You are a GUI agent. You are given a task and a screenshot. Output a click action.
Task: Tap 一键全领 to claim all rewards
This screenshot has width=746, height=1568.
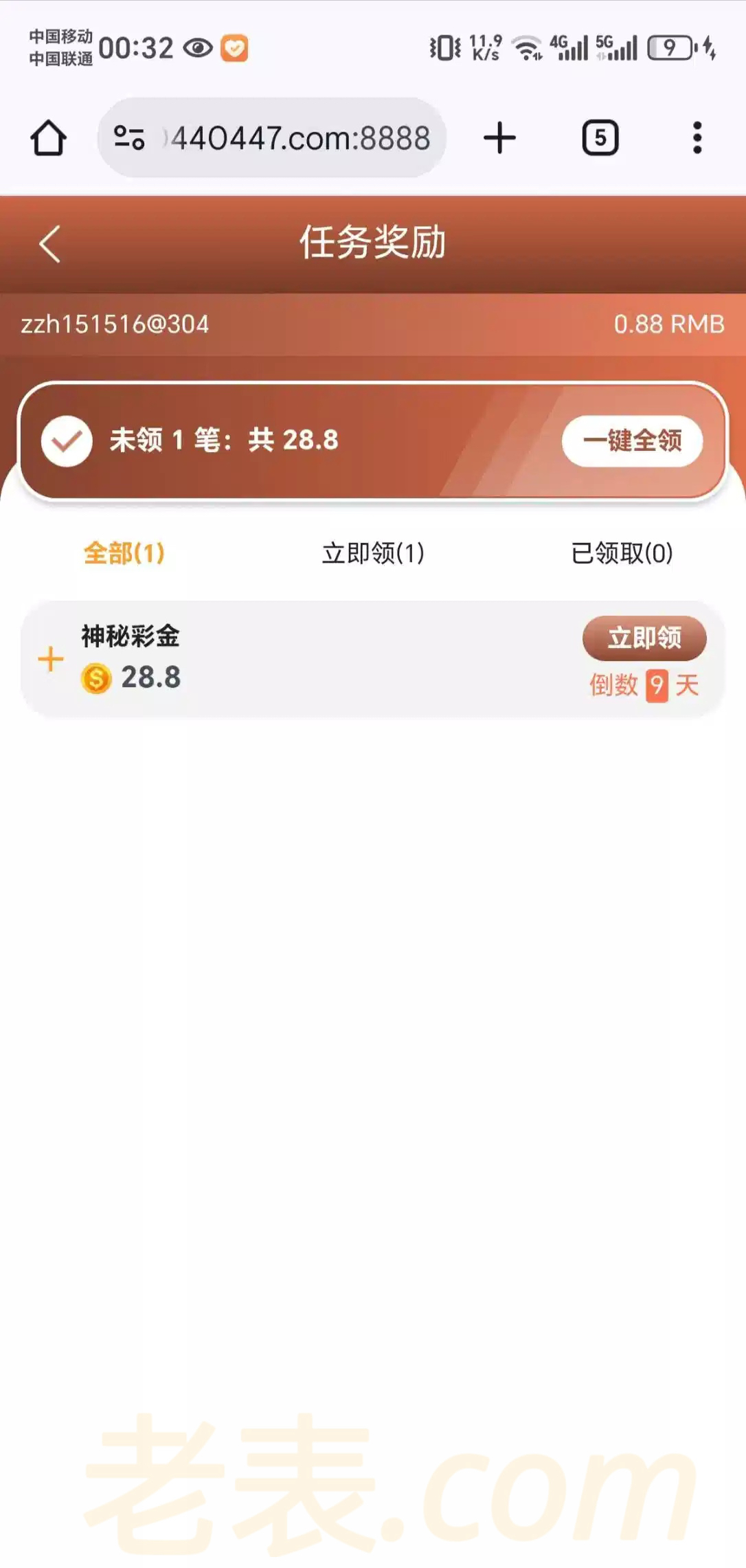click(632, 440)
